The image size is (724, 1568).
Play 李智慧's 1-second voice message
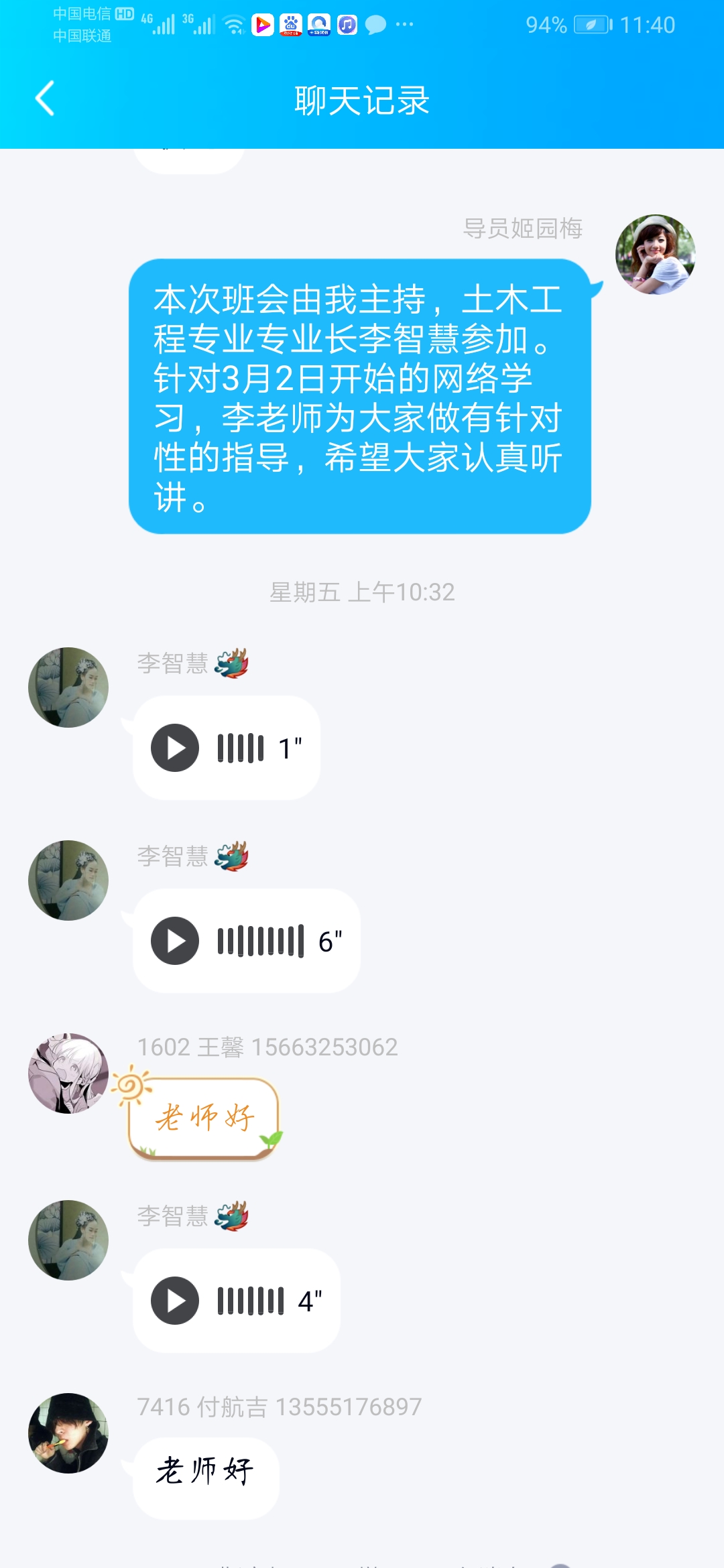coord(175,748)
